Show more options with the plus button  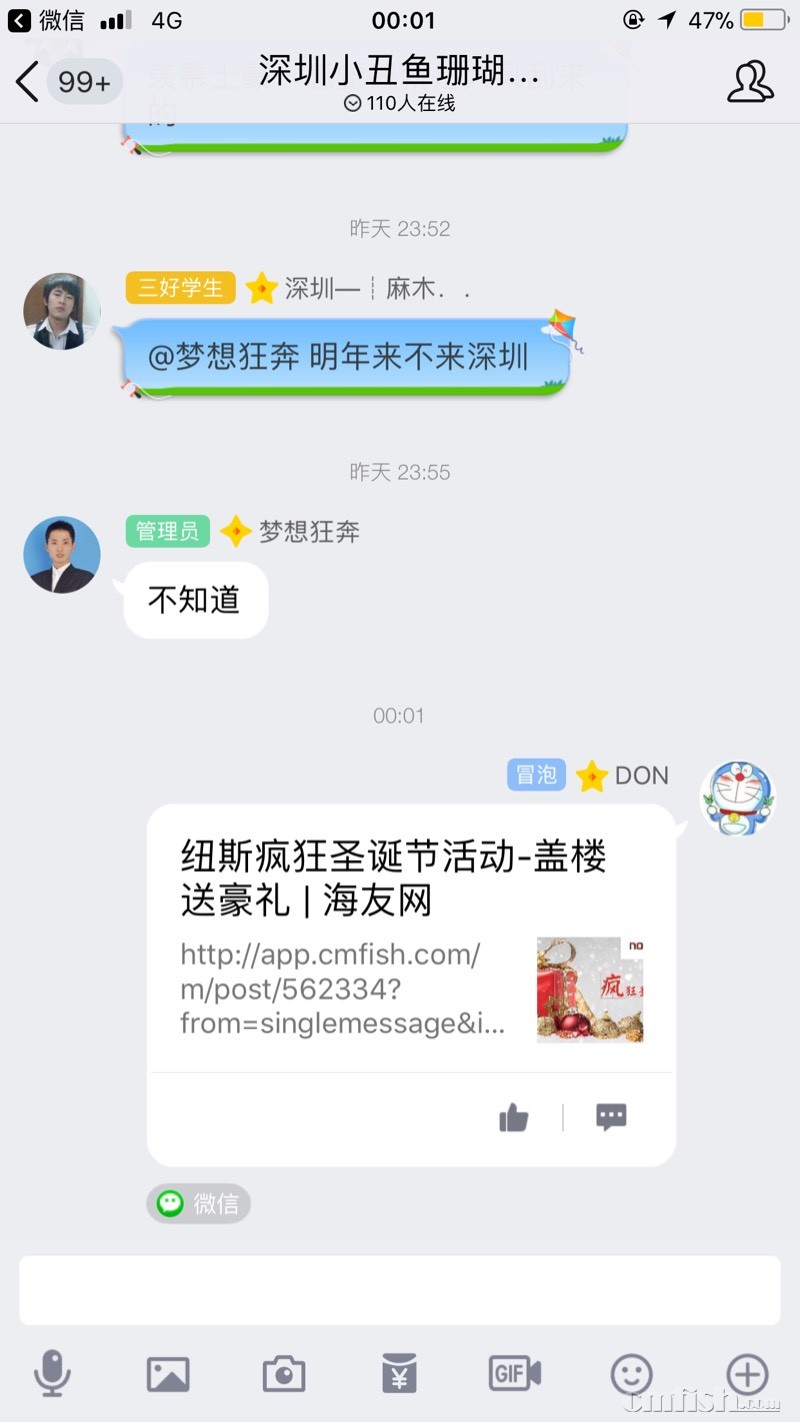click(x=746, y=1374)
